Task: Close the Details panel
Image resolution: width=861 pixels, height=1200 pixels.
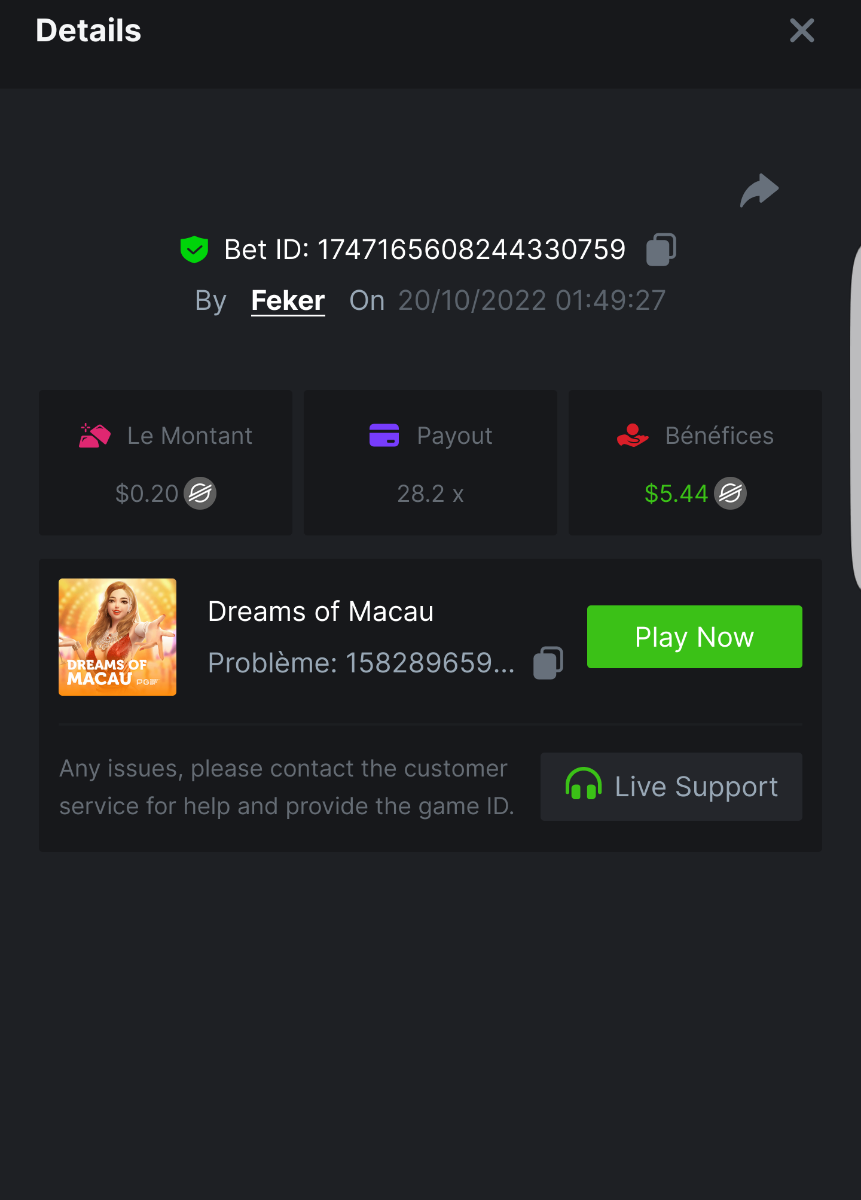Action: click(x=802, y=31)
